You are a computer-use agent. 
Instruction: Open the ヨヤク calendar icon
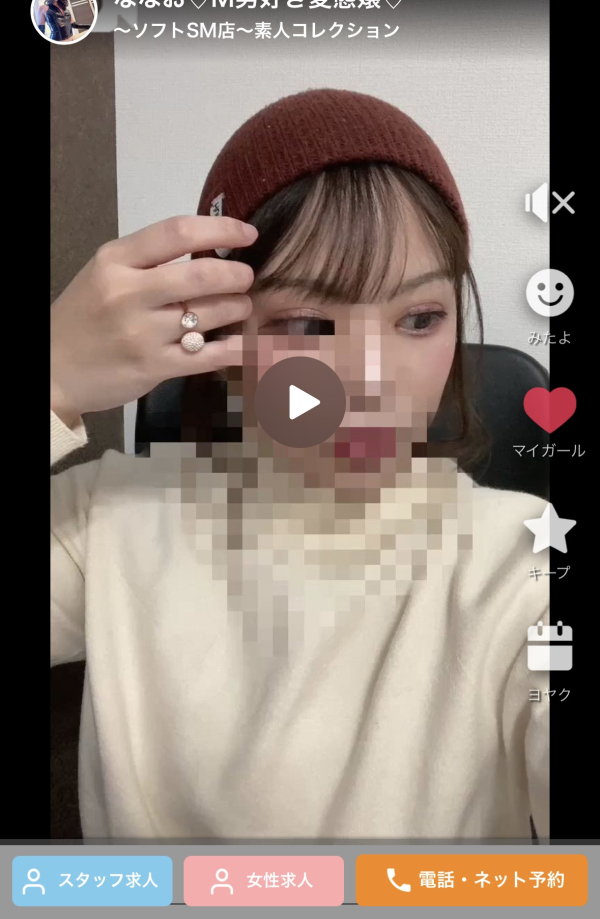click(549, 647)
